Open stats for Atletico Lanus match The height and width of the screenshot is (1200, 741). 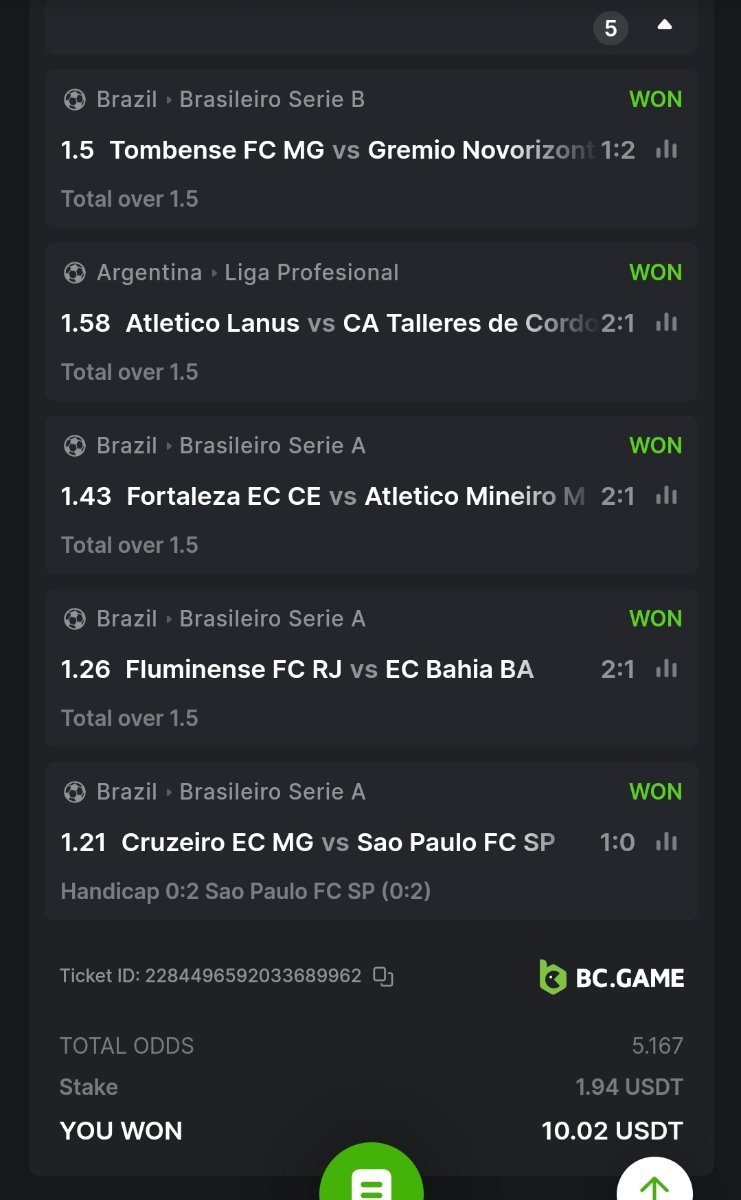666,323
